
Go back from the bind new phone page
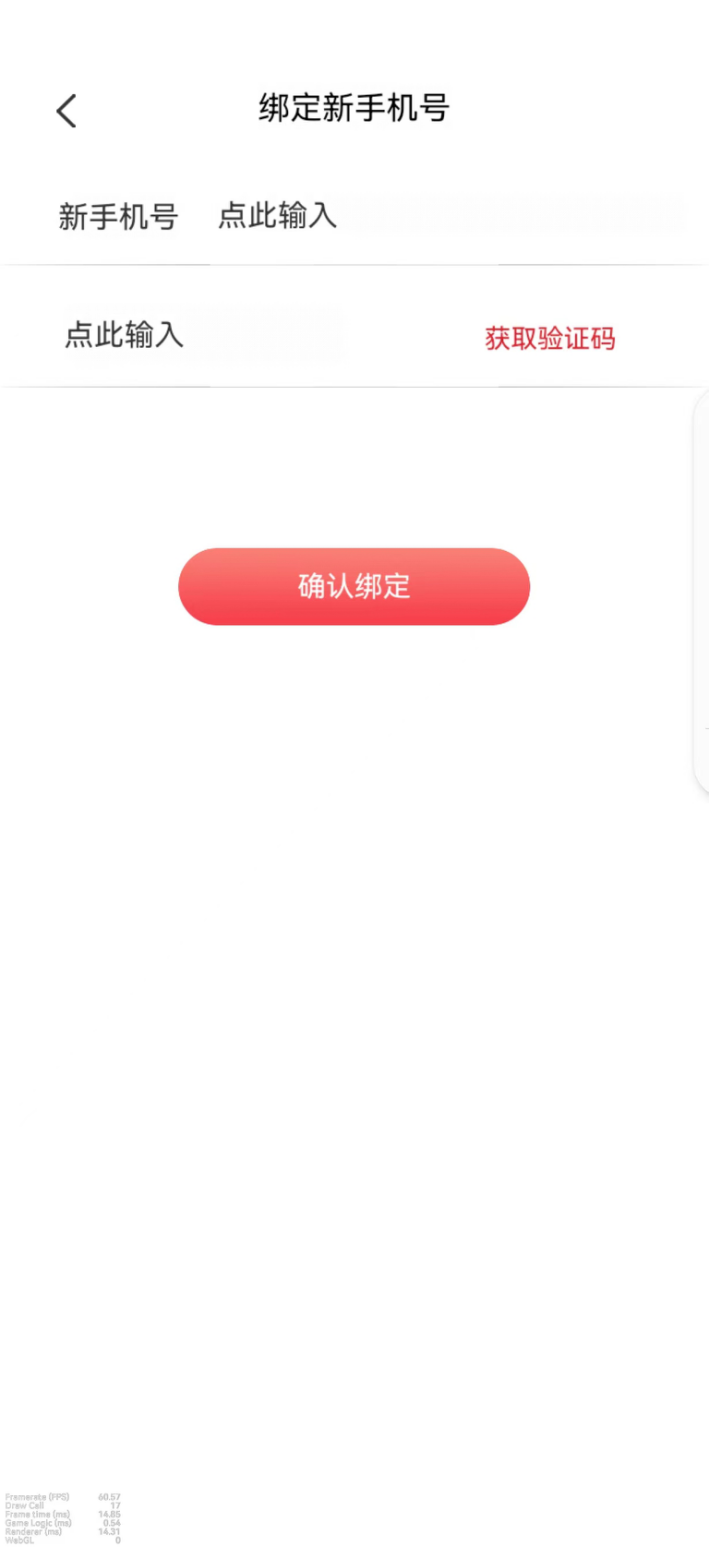pyautogui.click(x=66, y=111)
